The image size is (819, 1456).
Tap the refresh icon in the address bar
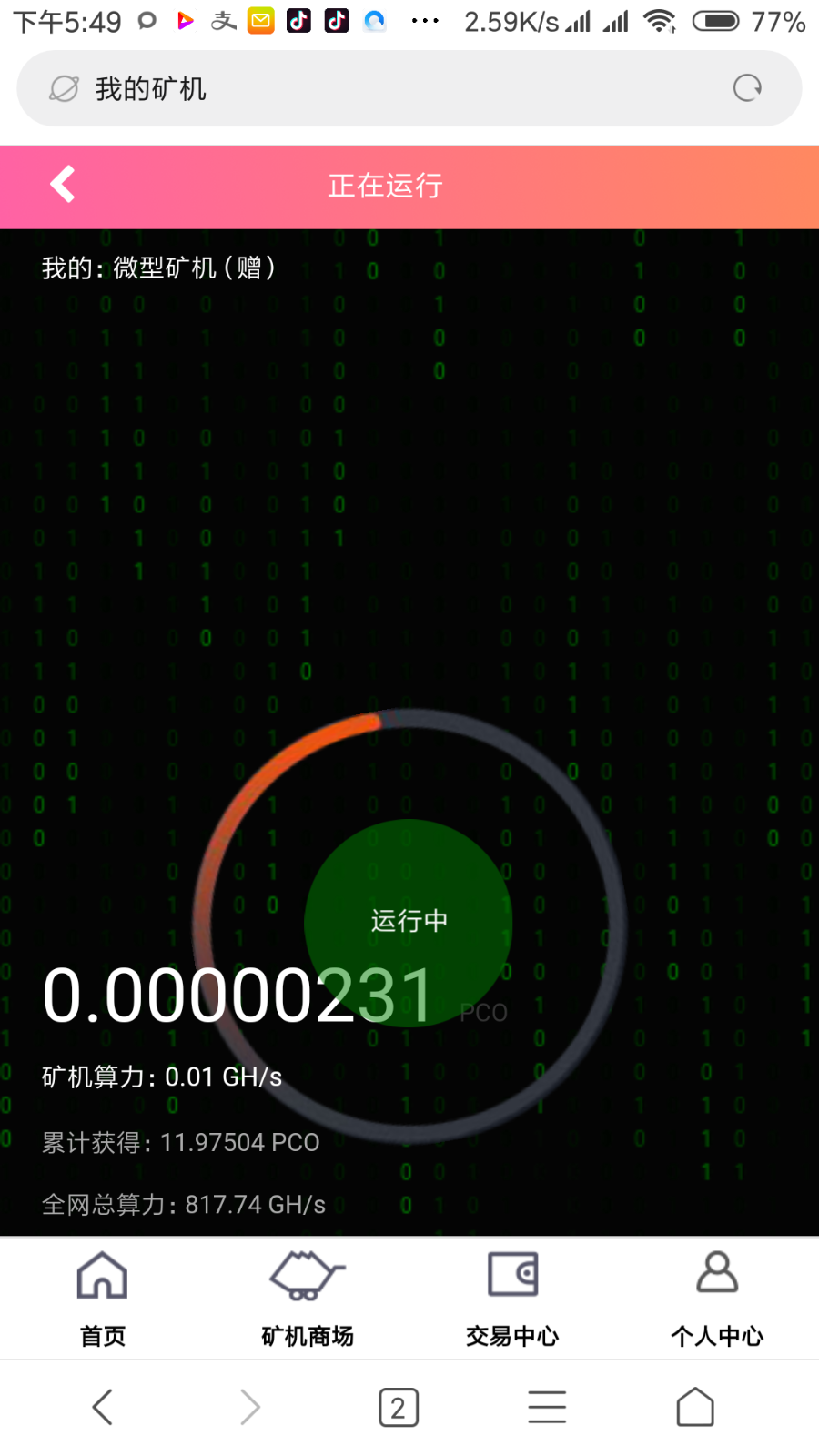[x=747, y=87]
